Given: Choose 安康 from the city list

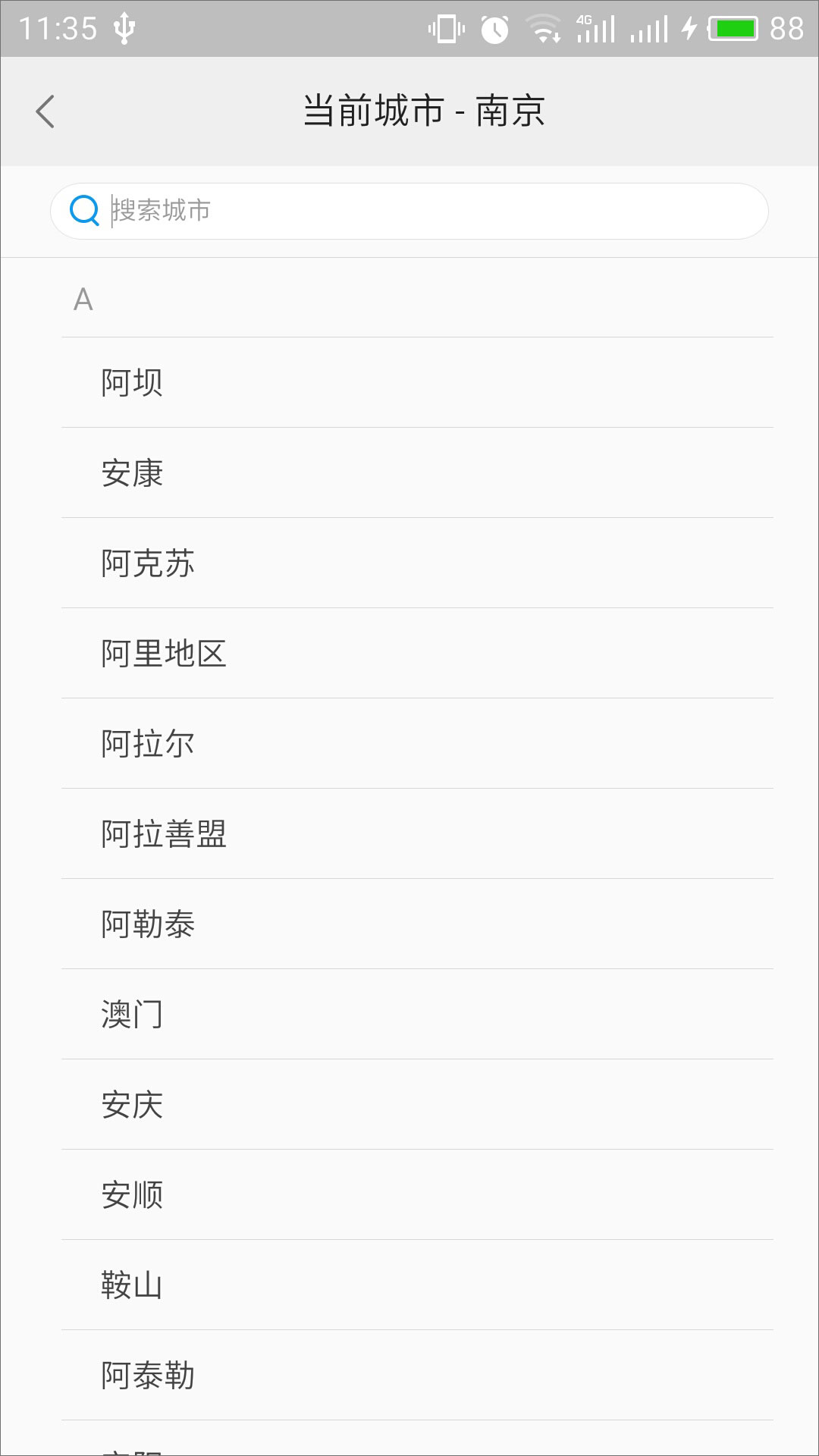Looking at the screenshot, I should click(417, 472).
